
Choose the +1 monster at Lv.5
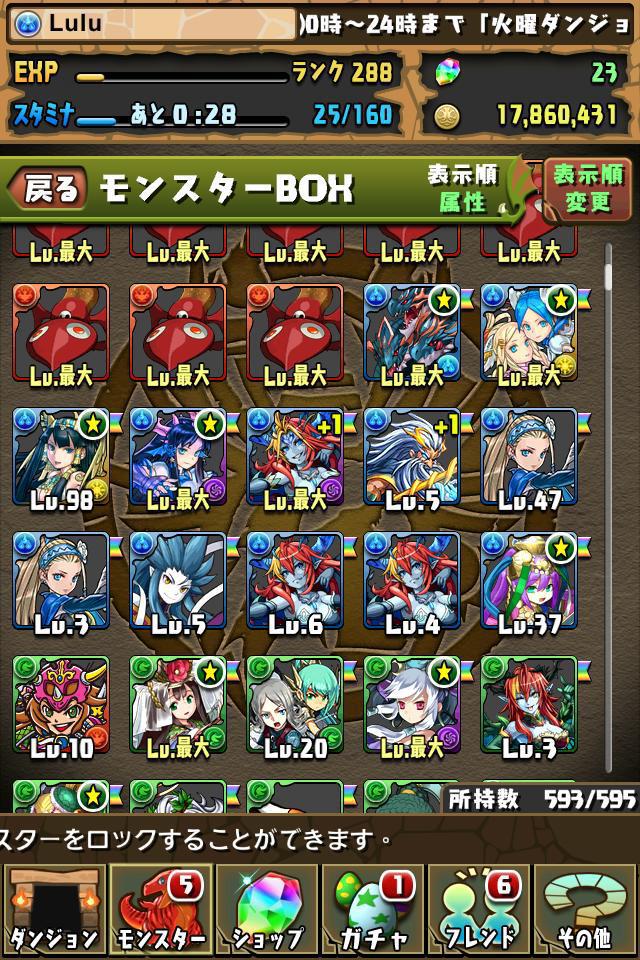(x=412, y=458)
